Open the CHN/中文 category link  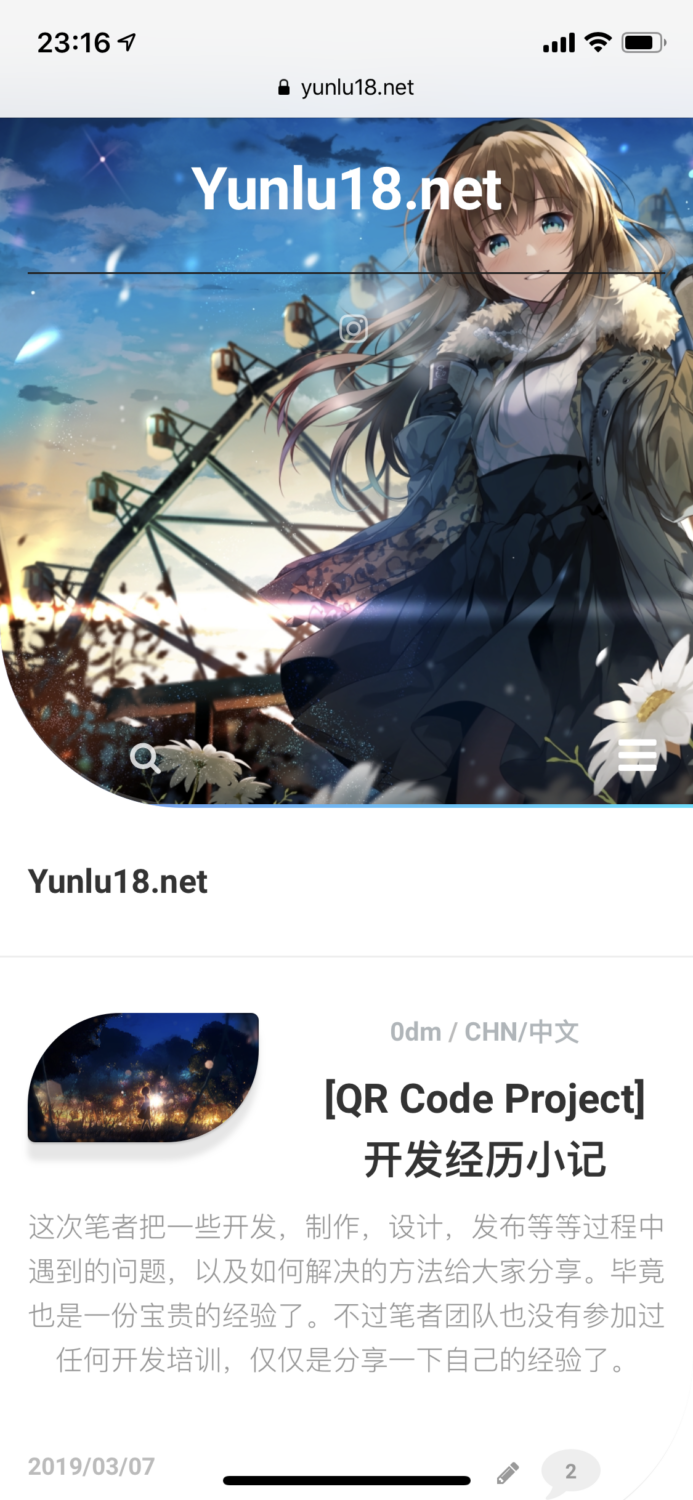522,1031
